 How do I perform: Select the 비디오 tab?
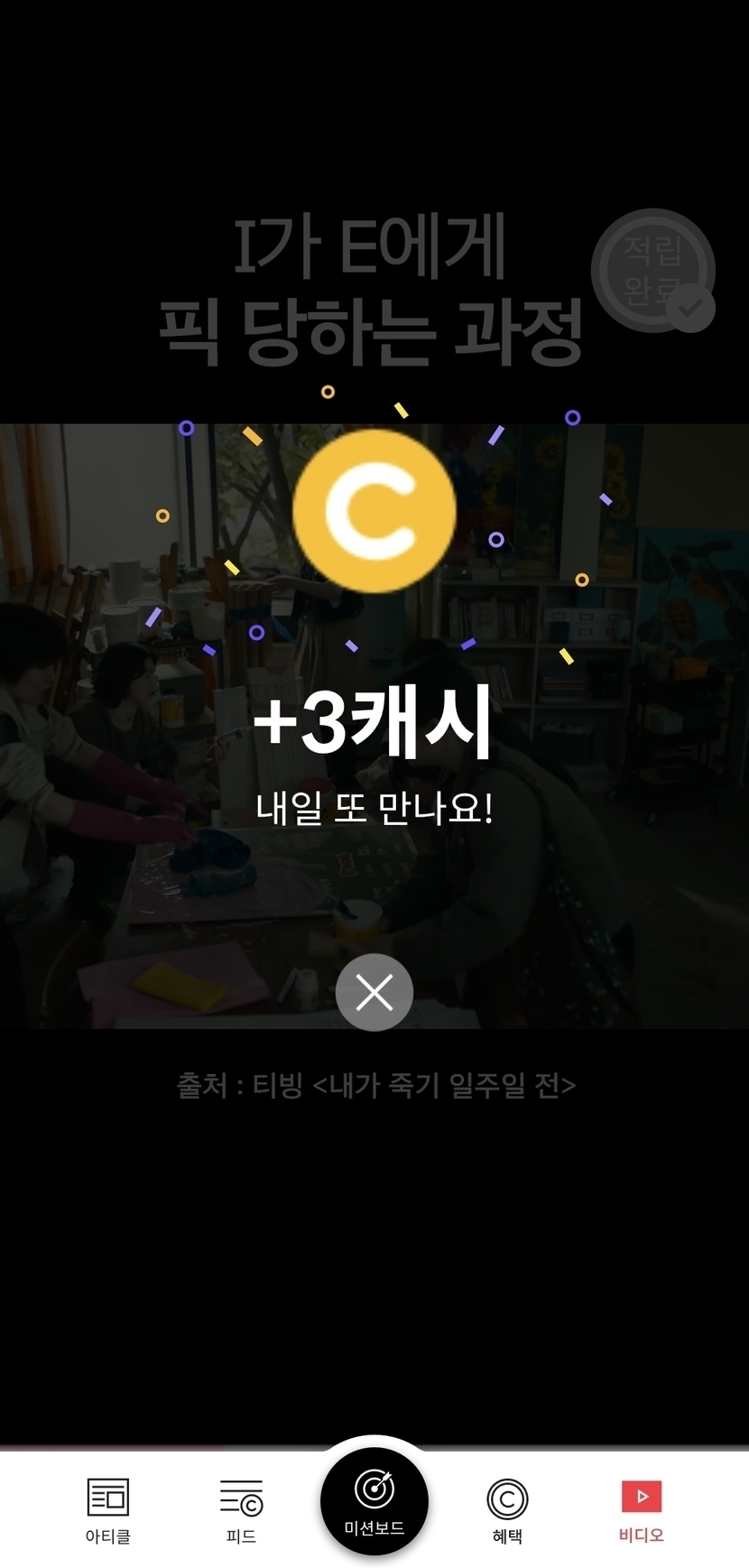pyautogui.click(x=642, y=1510)
